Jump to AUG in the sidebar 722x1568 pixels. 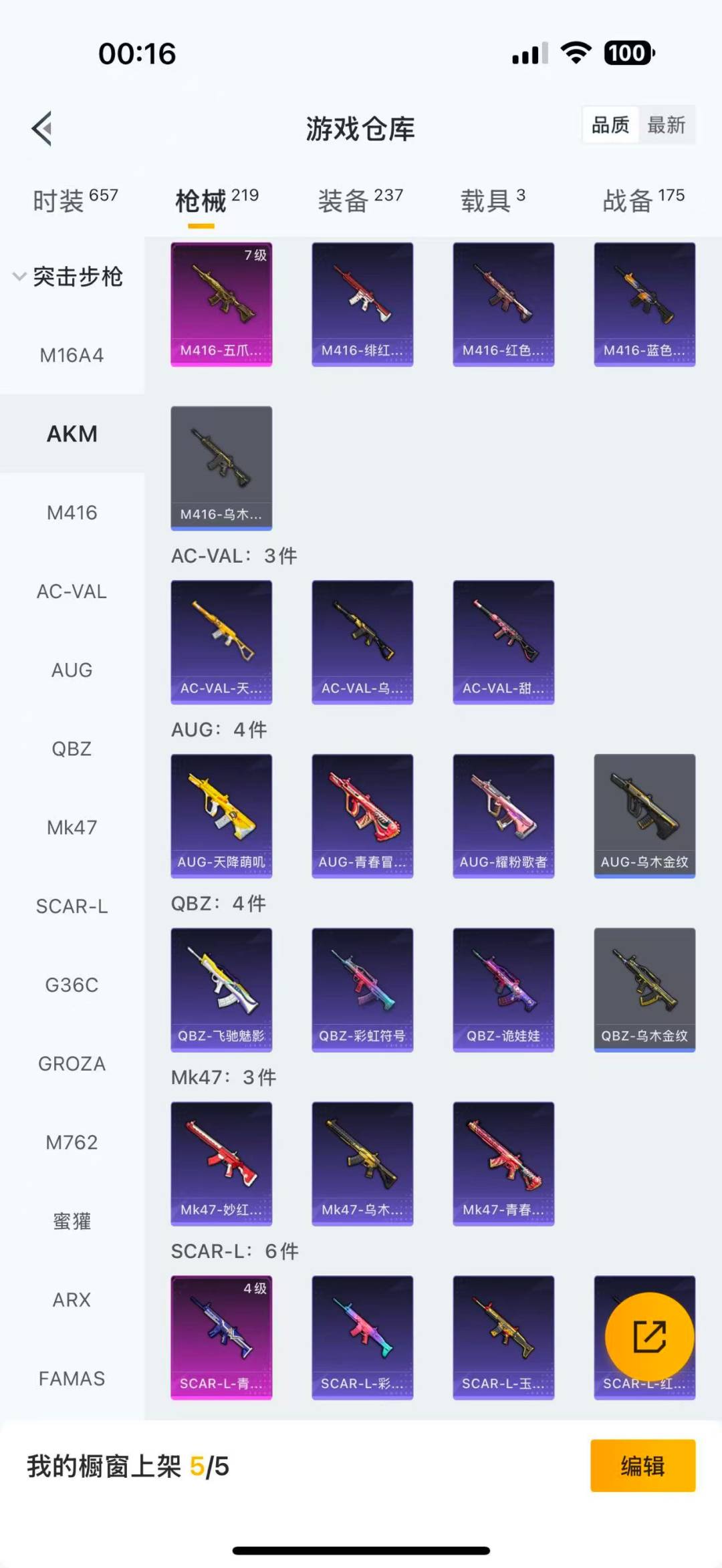[x=72, y=670]
